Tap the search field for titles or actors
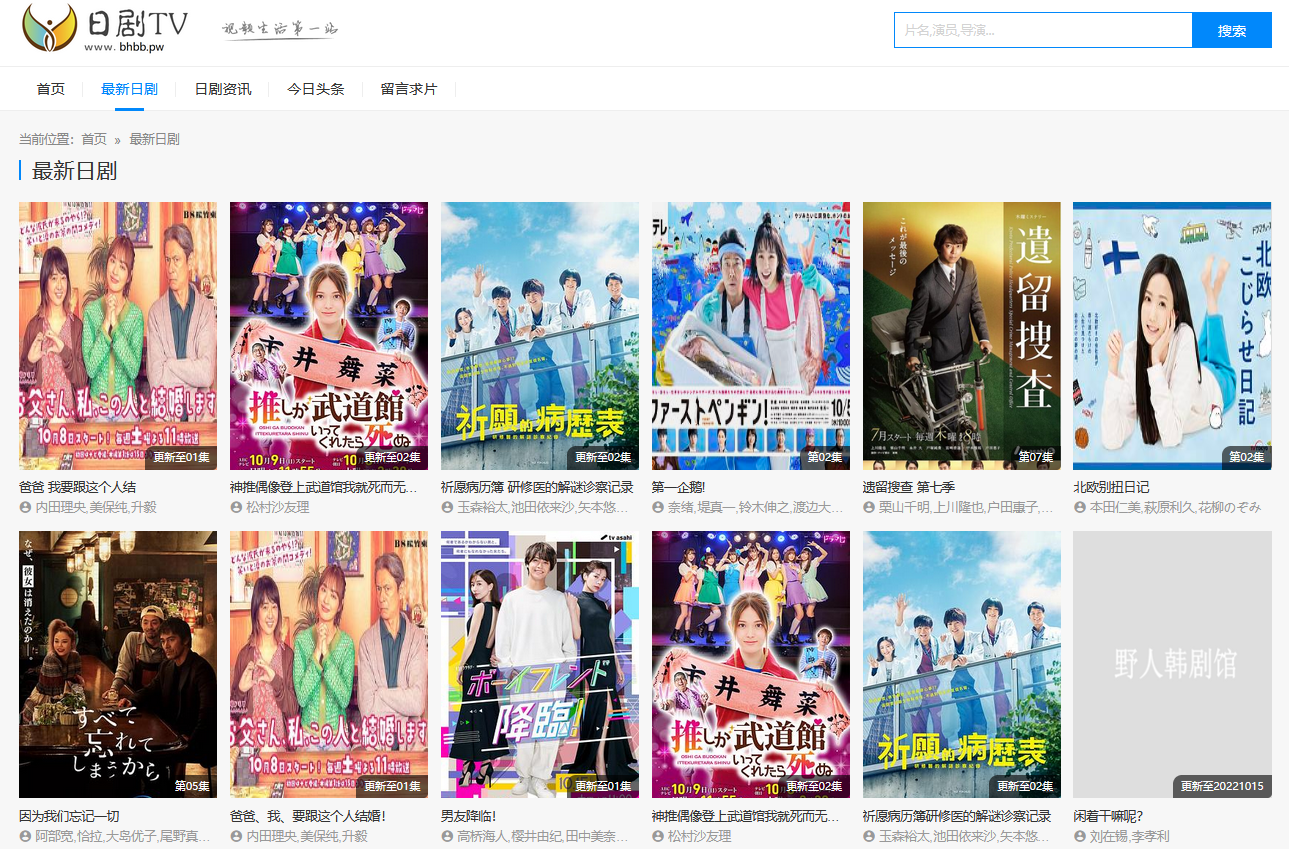The width and height of the screenshot is (1289, 849). click(1042, 30)
